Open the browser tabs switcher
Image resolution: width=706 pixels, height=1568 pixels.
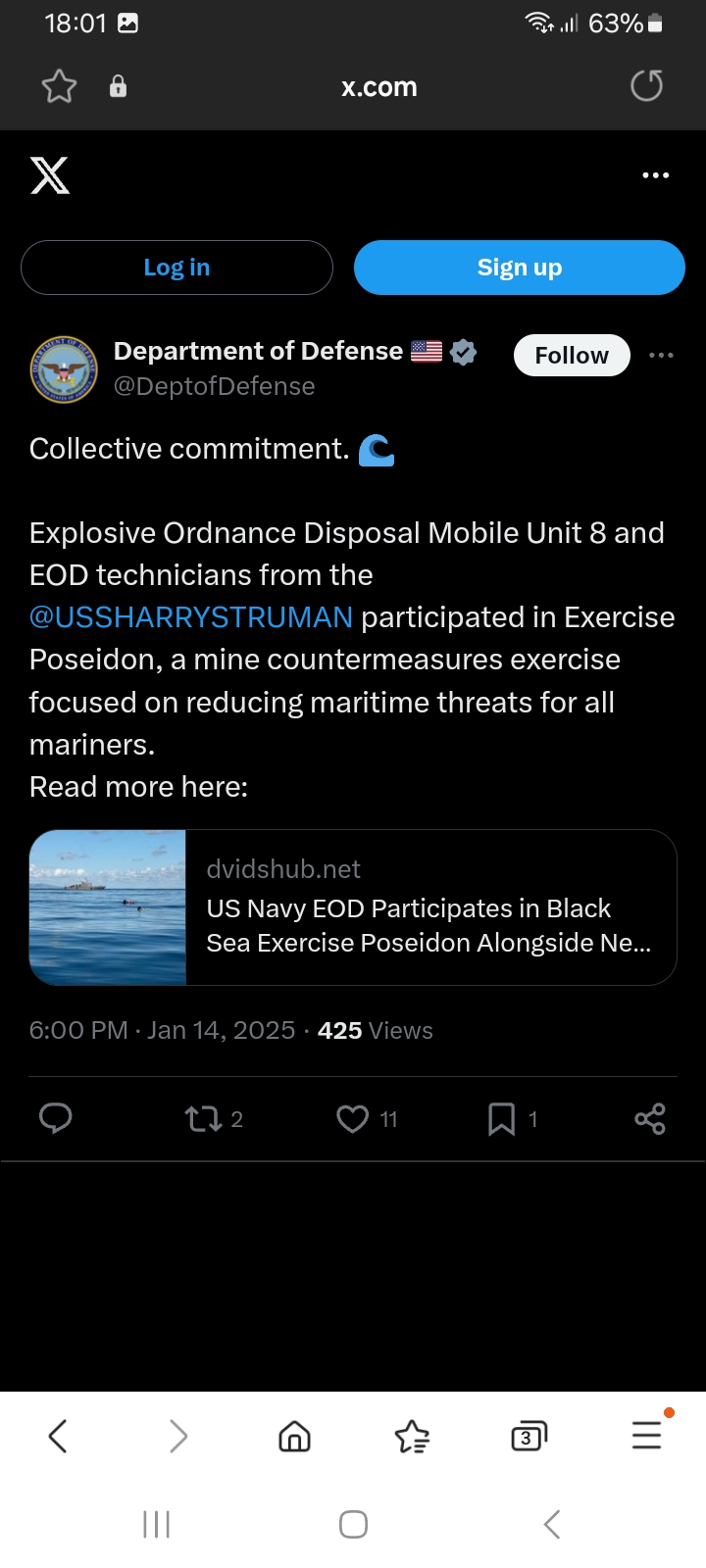coord(529,1437)
